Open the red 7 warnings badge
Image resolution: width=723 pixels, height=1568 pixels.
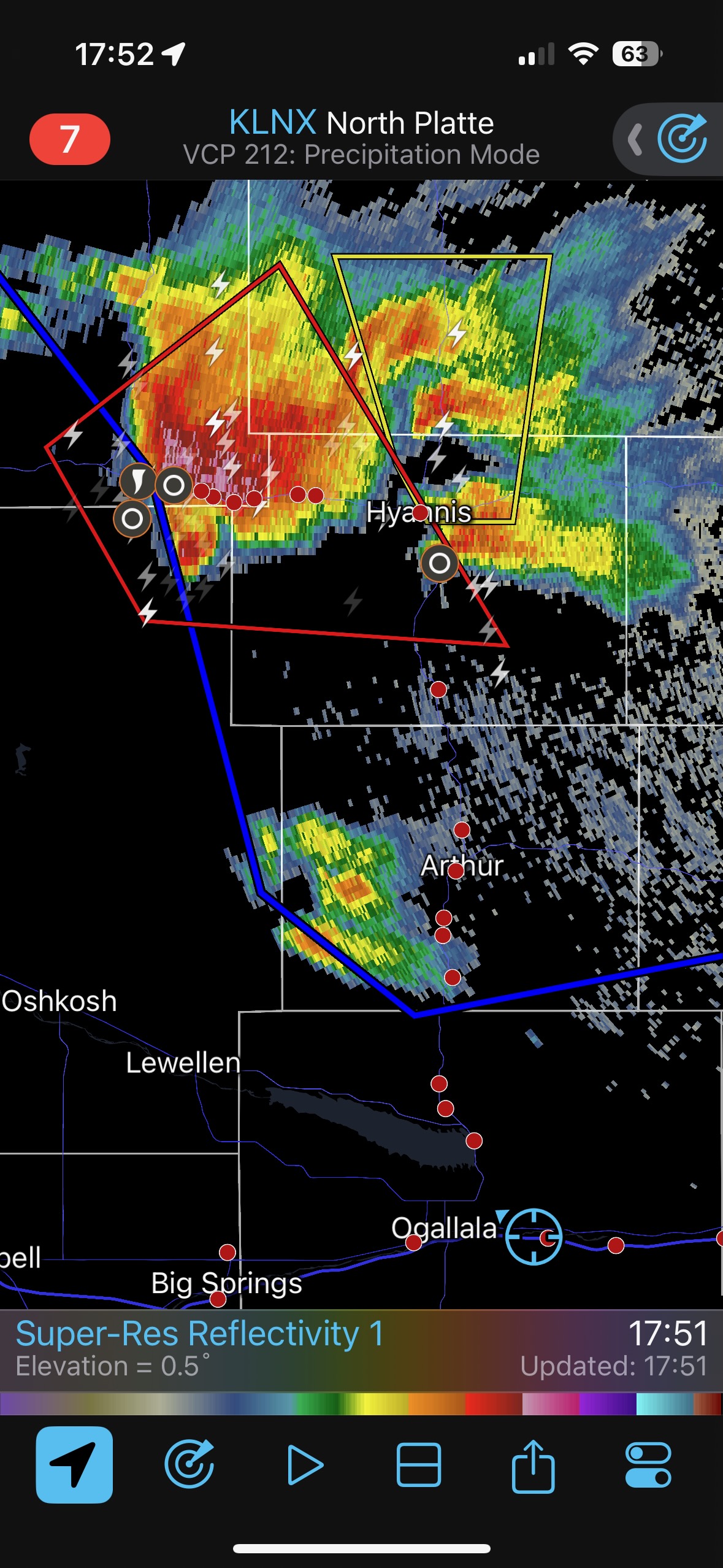point(69,139)
